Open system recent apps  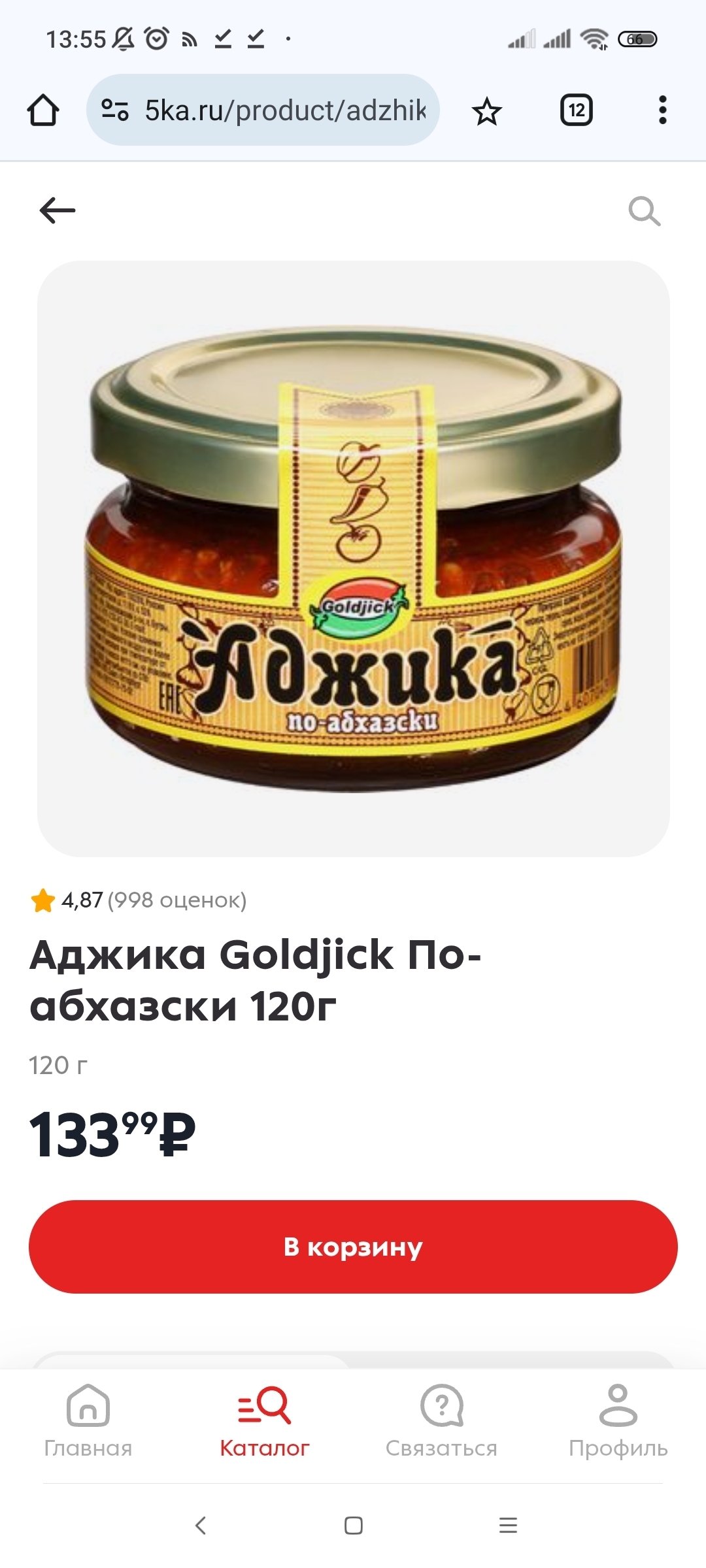tap(508, 1526)
